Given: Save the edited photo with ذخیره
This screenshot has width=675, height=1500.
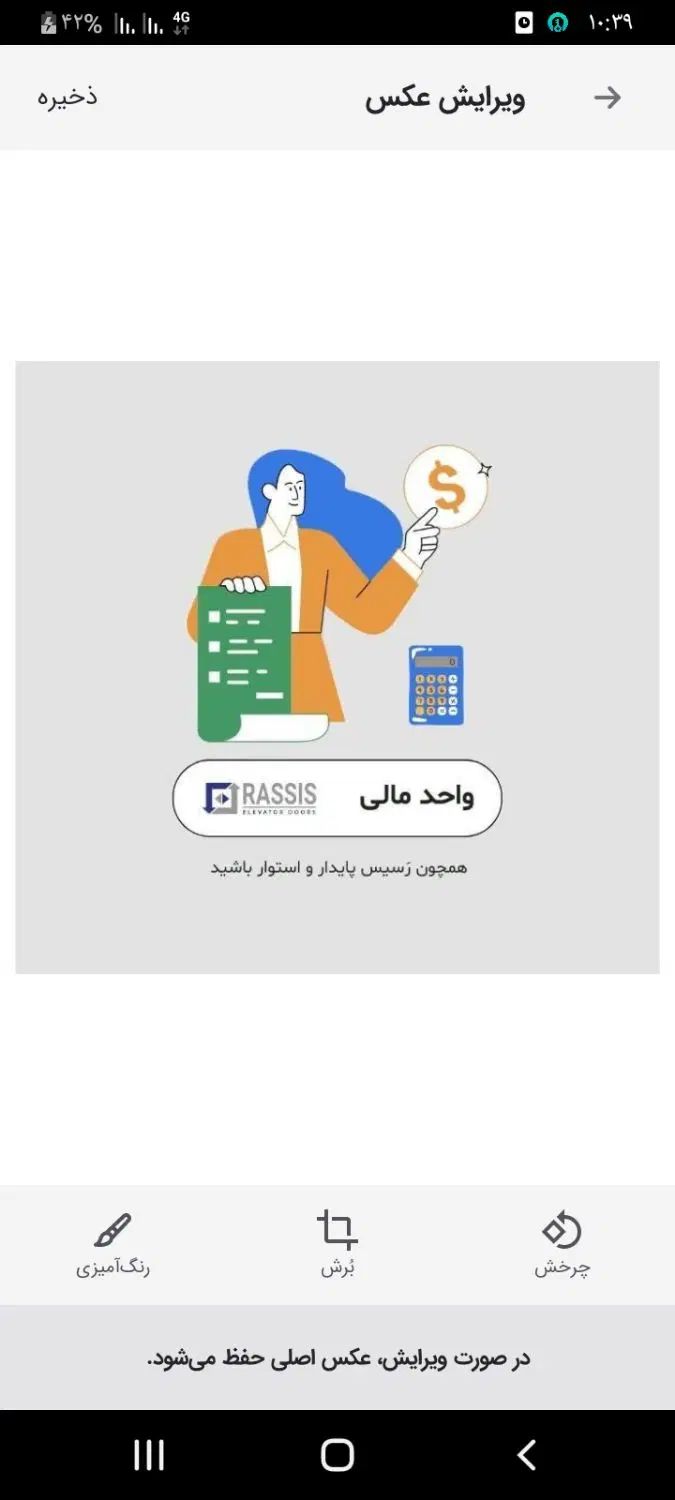Looking at the screenshot, I should pos(68,97).
